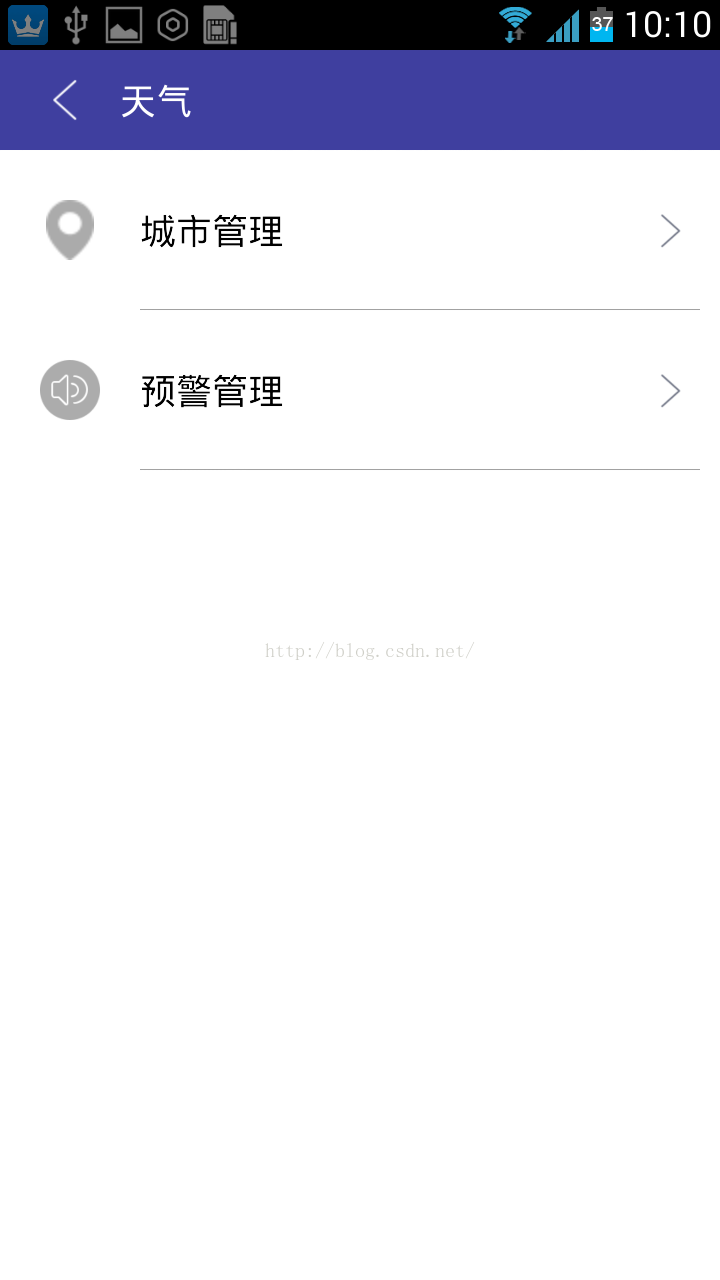Open the 城市管理 row

tap(360, 231)
